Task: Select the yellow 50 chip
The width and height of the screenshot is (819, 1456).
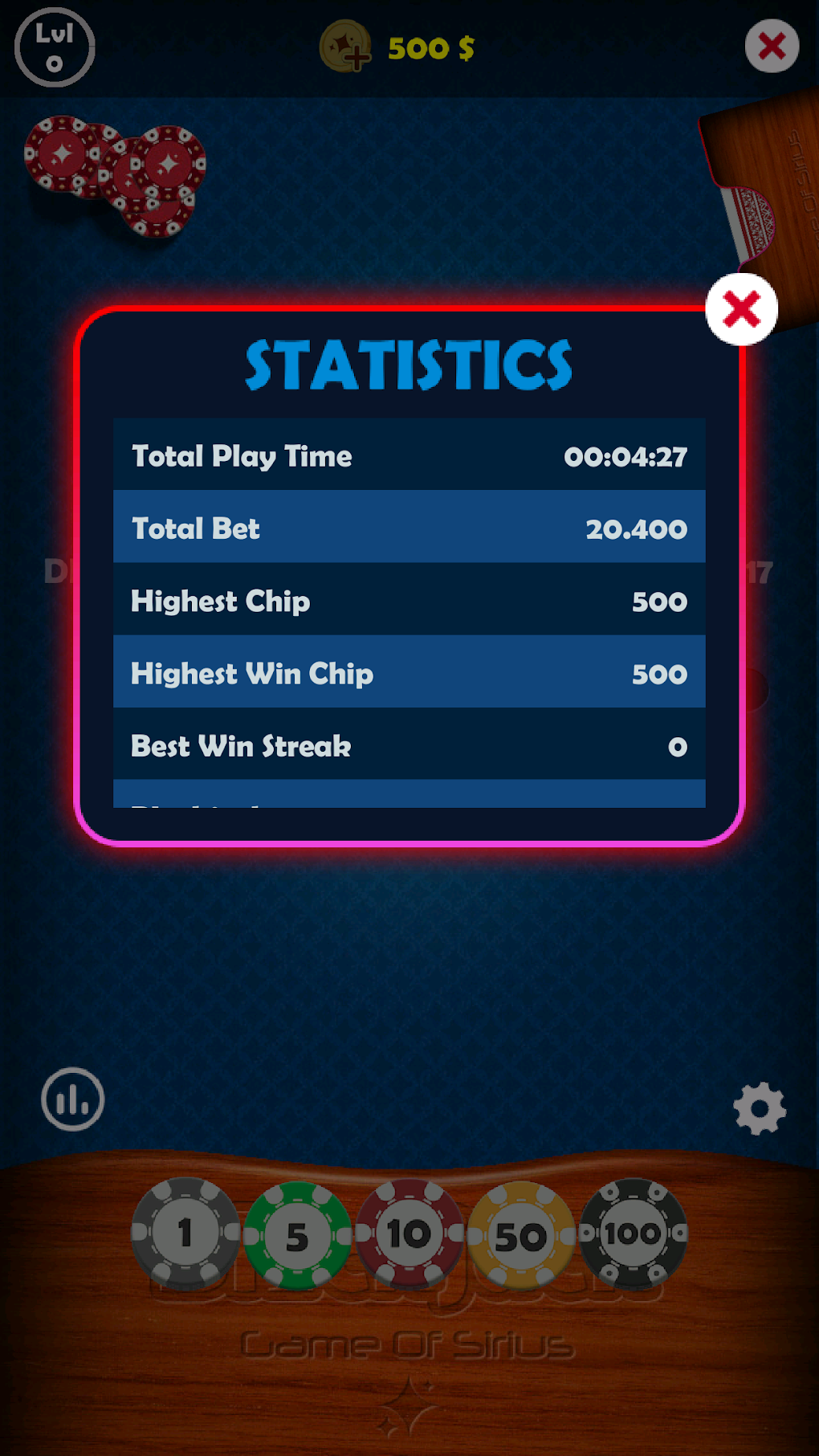Action: (x=521, y=1235)
